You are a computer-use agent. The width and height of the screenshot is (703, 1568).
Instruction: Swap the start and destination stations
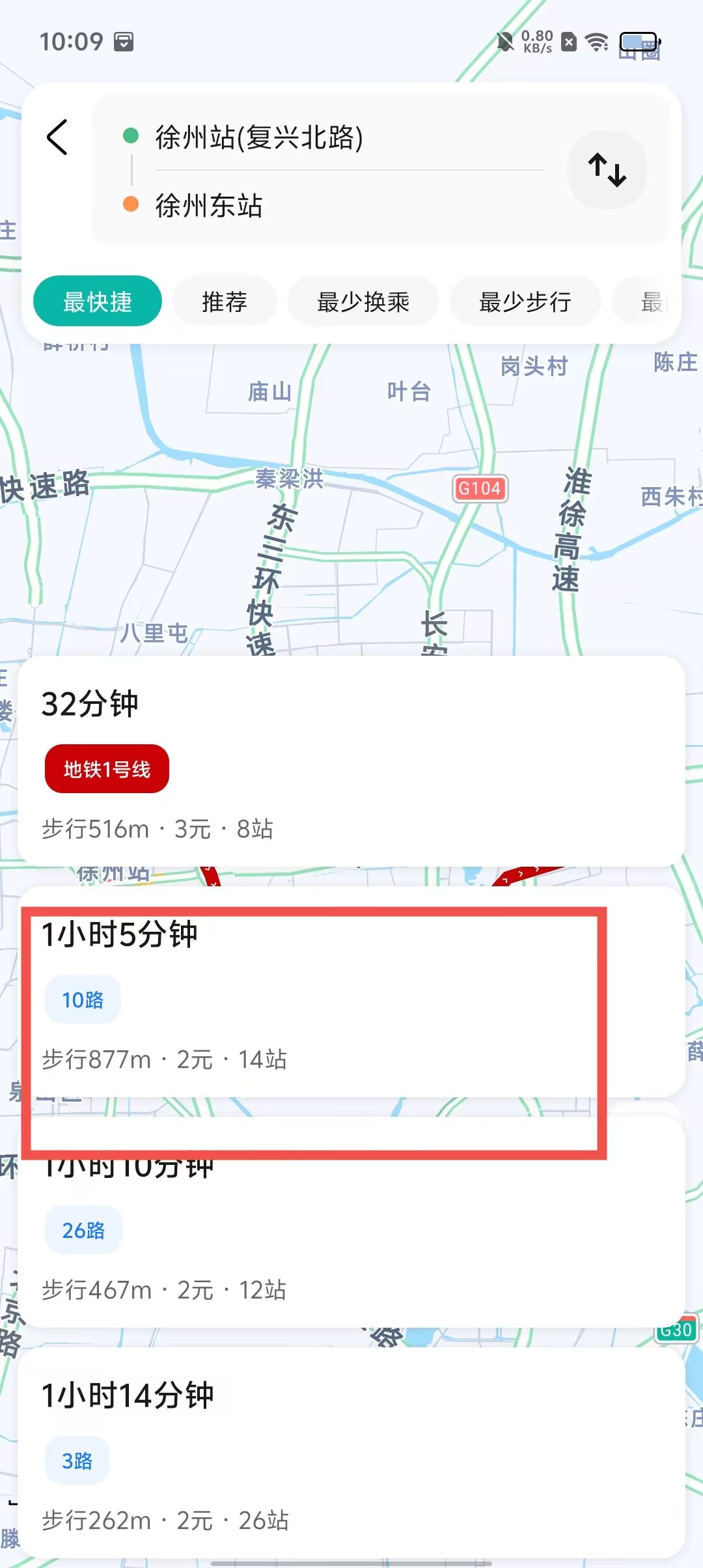point(607,170)
